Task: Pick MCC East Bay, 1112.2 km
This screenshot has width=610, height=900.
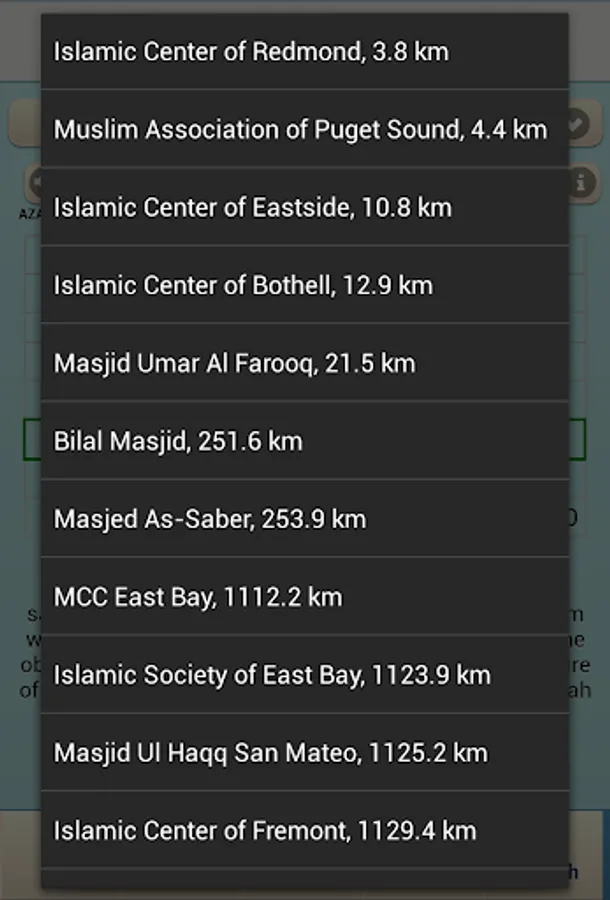Action: 304,597
